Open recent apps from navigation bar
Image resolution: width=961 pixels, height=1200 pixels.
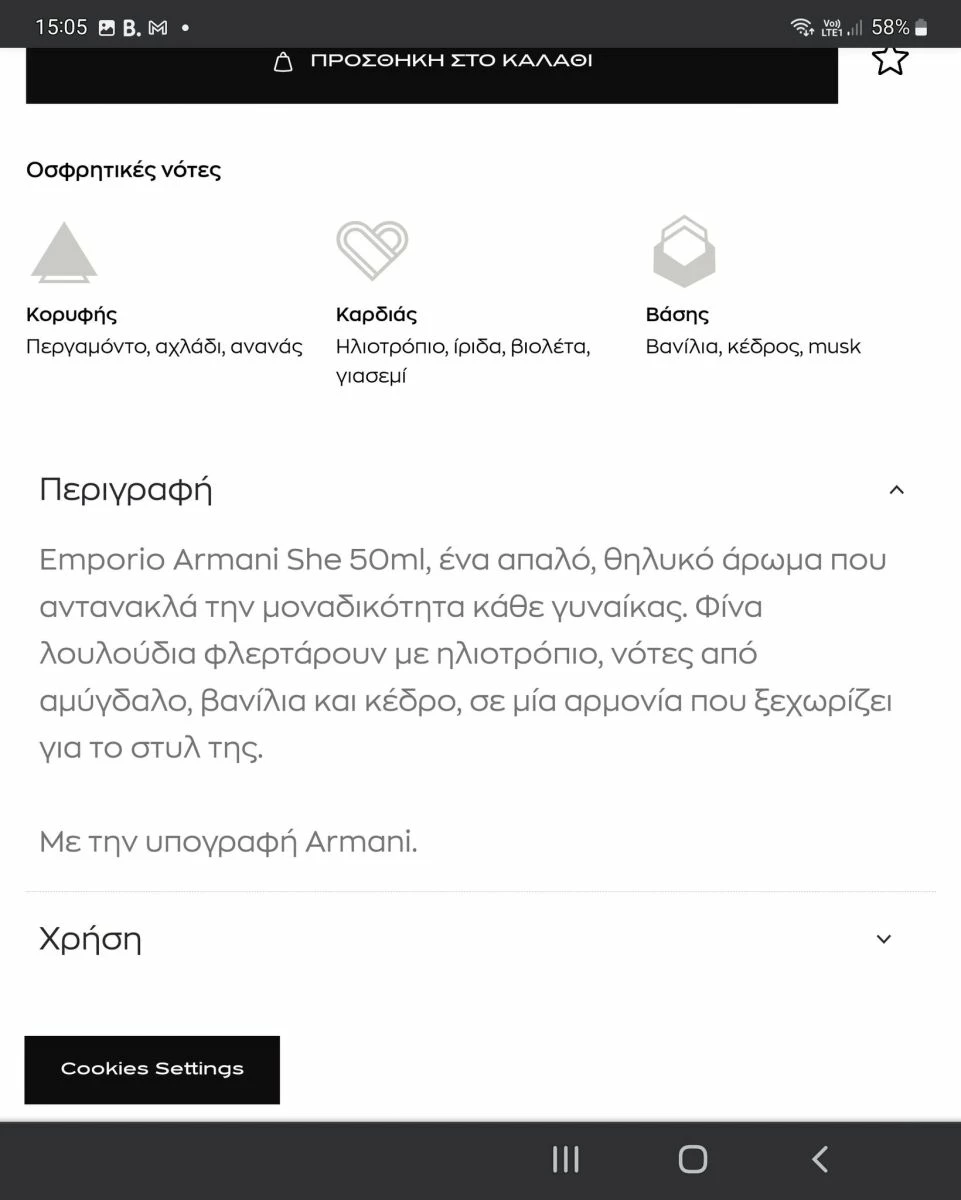point(566,1159)
